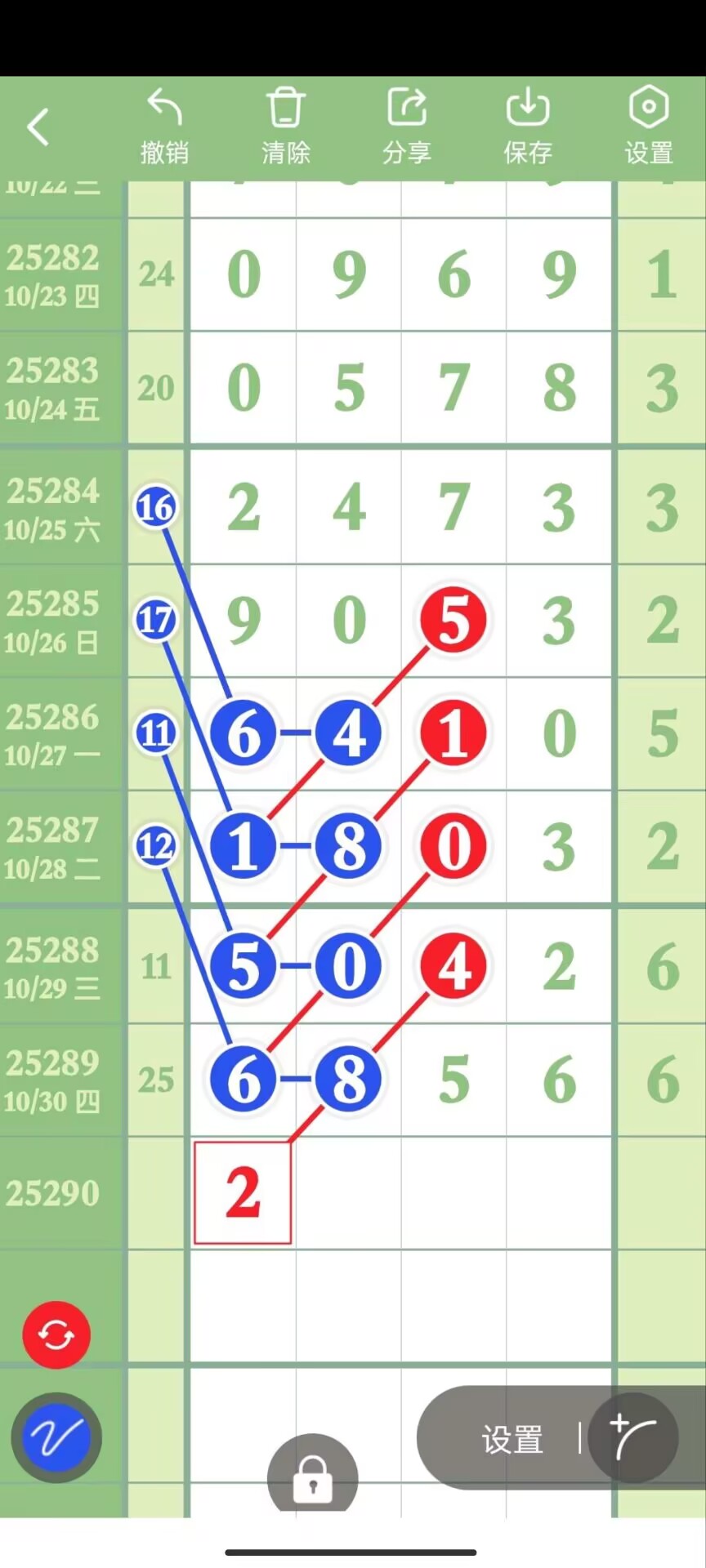
Task: Select the blue pen drawing tool
Action: click(56, 1438)
